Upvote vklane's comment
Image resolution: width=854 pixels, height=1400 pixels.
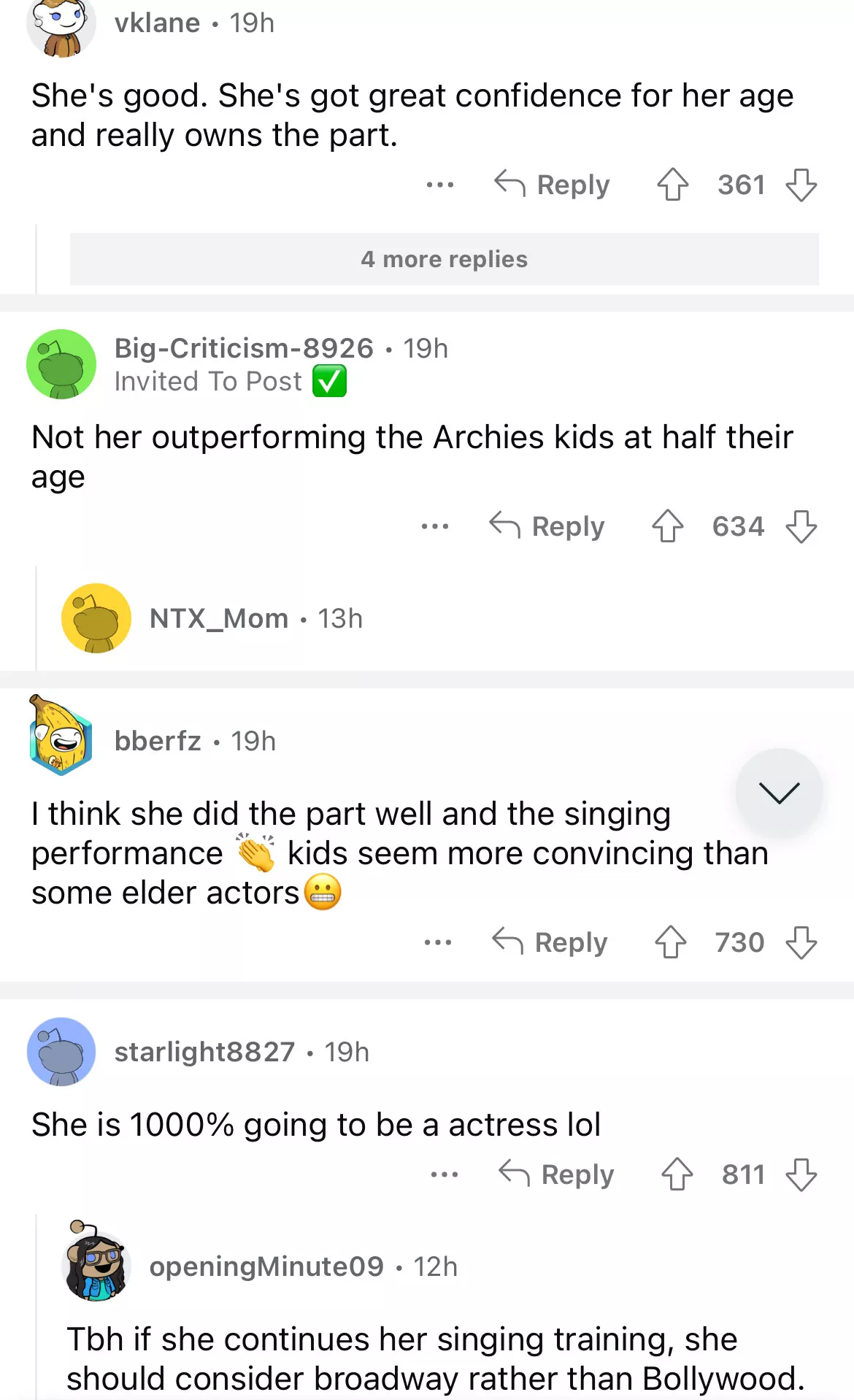672,185
